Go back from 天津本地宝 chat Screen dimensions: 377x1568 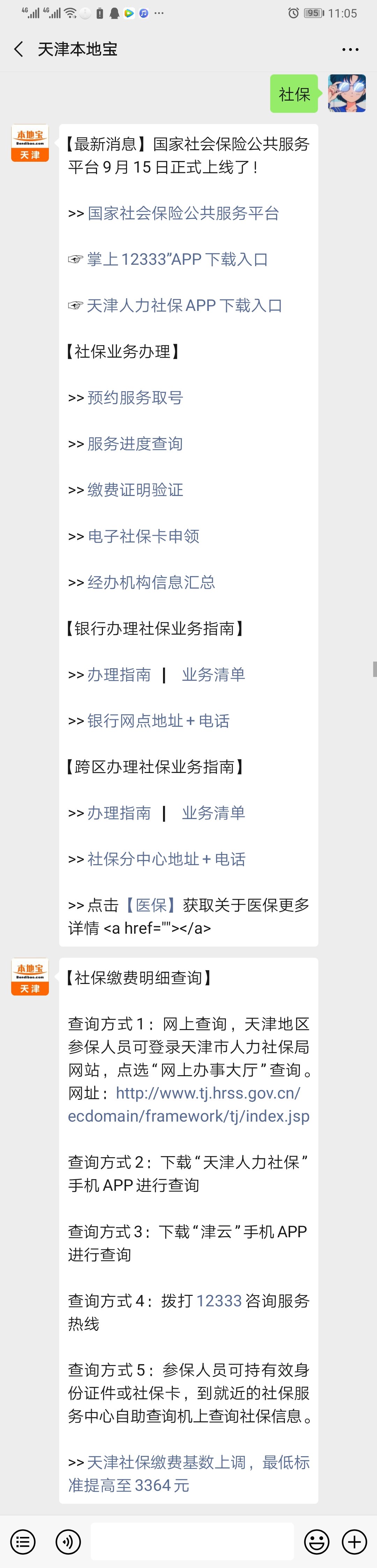click(19, 49)
